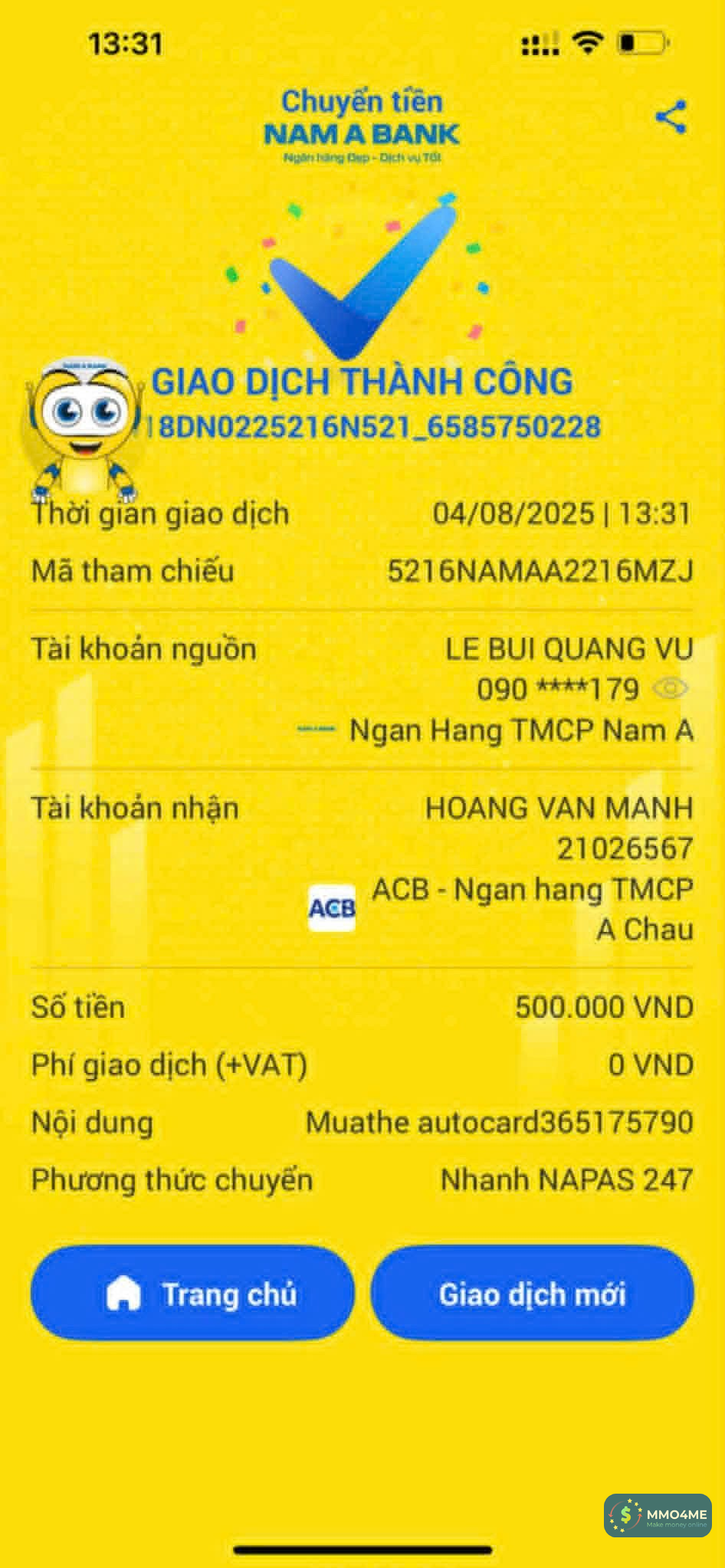Go to Trang chủ home screen
Screen dimensions: 725x1568
pyautogui.click(x=192, y=1294)
